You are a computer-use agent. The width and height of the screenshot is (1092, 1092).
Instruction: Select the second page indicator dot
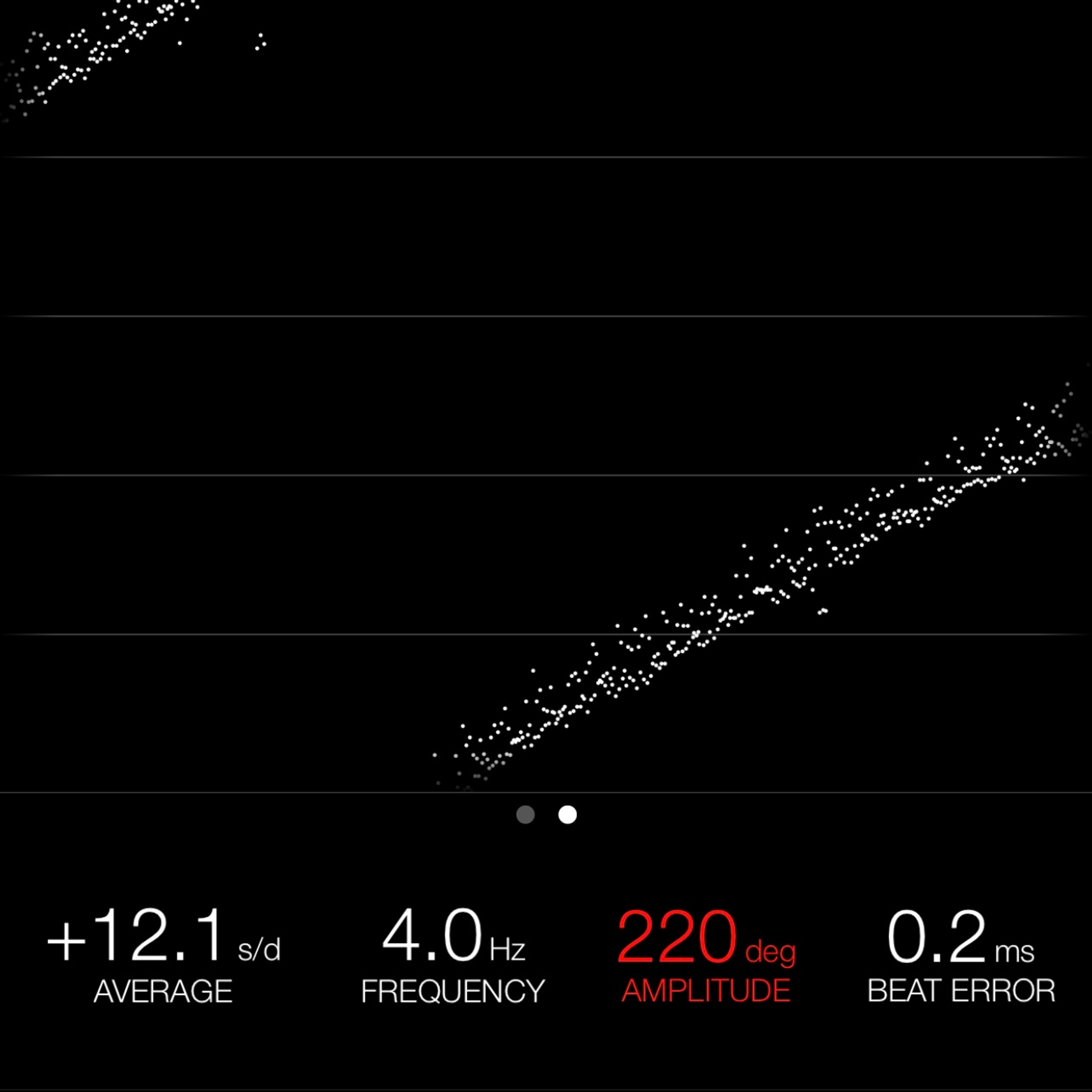(568, 814)
